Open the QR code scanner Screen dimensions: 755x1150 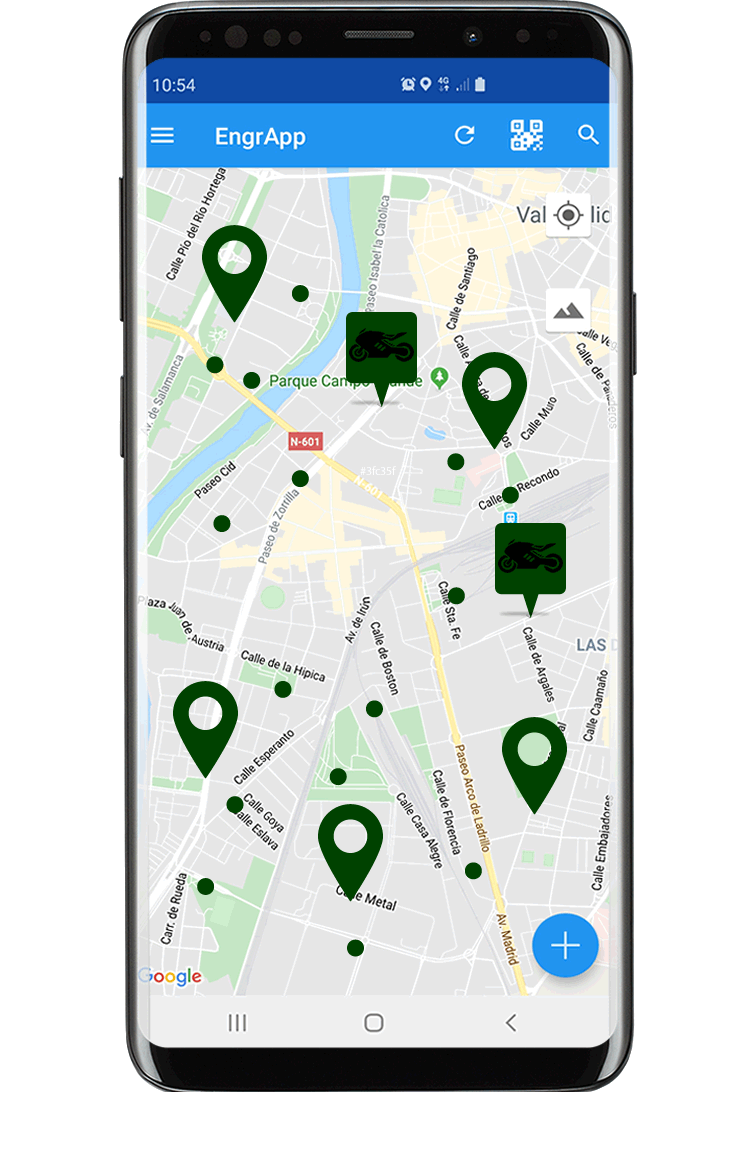[527, 135]
